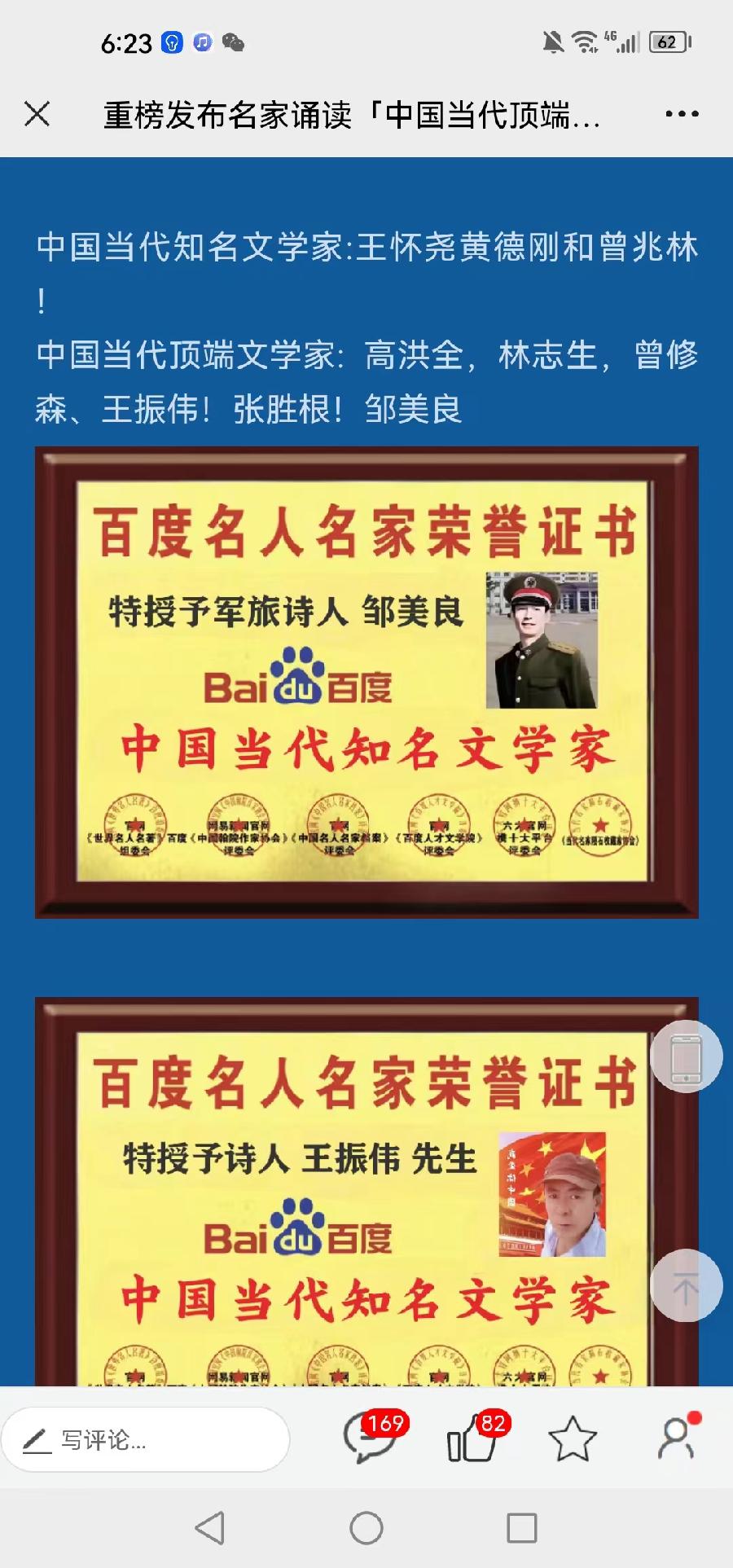
Task: Open the 邹美良 certificate image
Action: click(366, 683)
